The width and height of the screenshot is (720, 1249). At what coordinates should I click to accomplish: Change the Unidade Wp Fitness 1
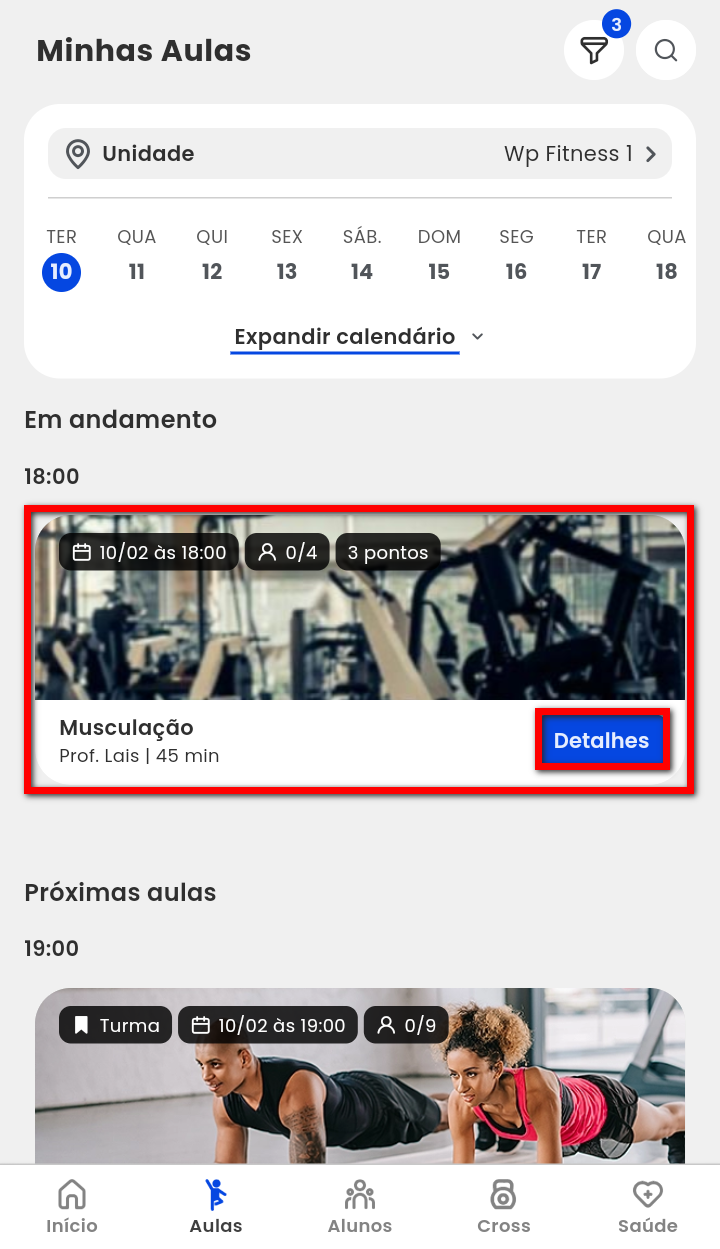click(x=360, y=154)
